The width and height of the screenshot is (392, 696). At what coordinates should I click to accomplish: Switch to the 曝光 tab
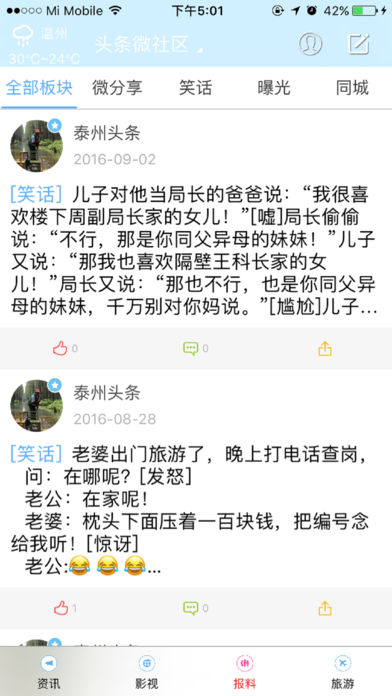pyautogui.click(x=274, y=88)
